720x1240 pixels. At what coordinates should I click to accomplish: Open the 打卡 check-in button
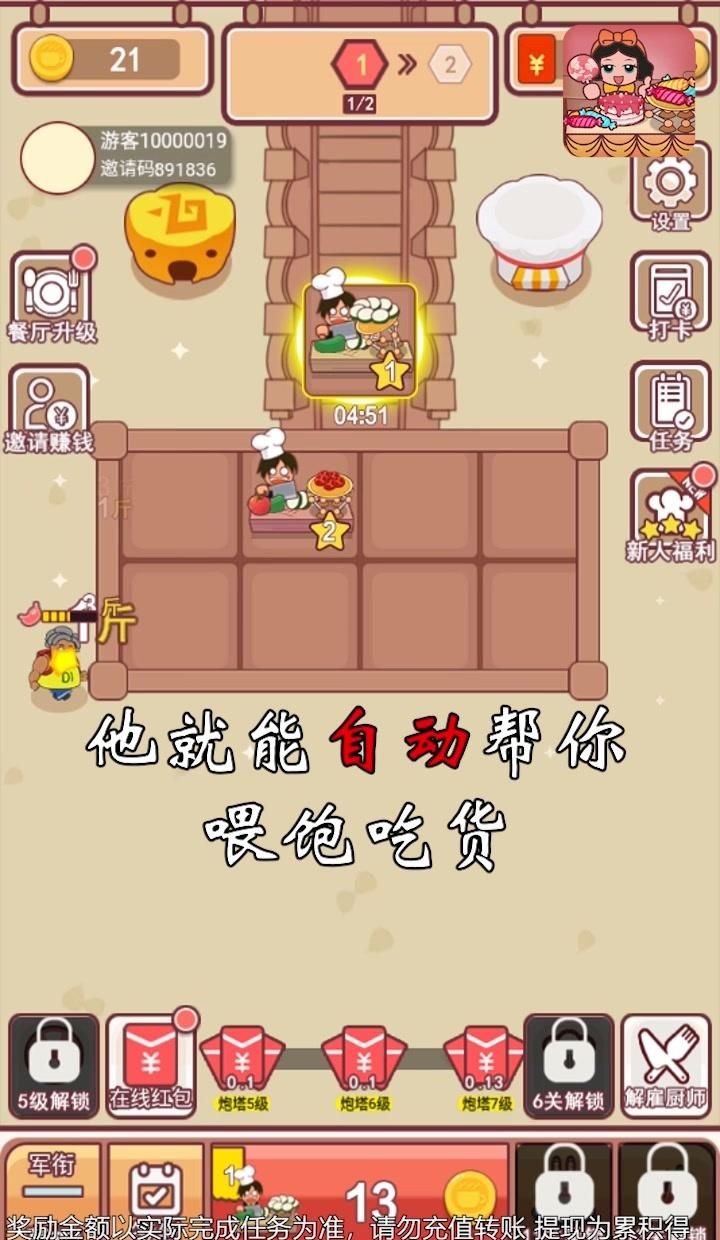tap(670, 297)
